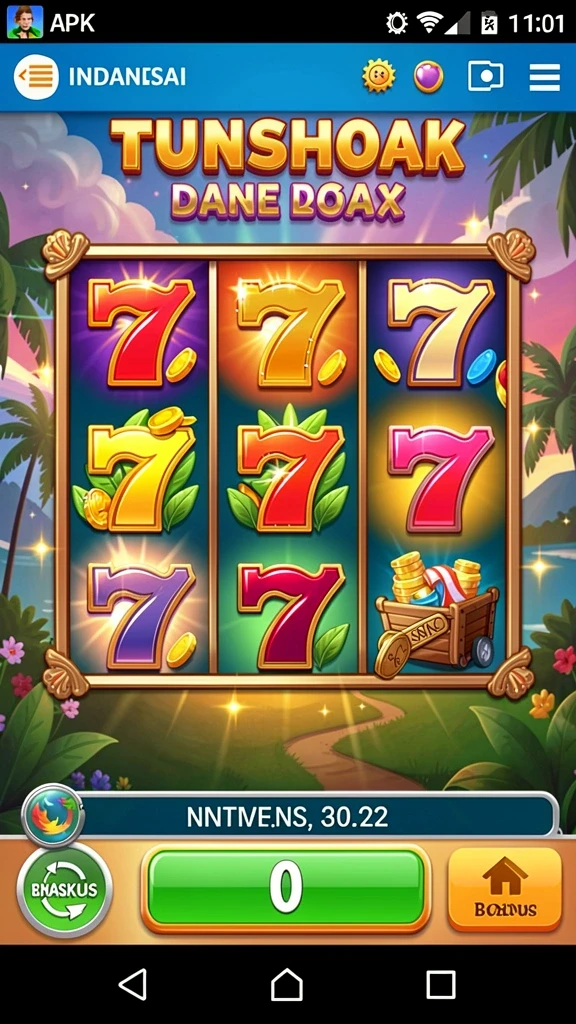Tap the purple gem icon
576x1024 pixels.
click(428, 77)
